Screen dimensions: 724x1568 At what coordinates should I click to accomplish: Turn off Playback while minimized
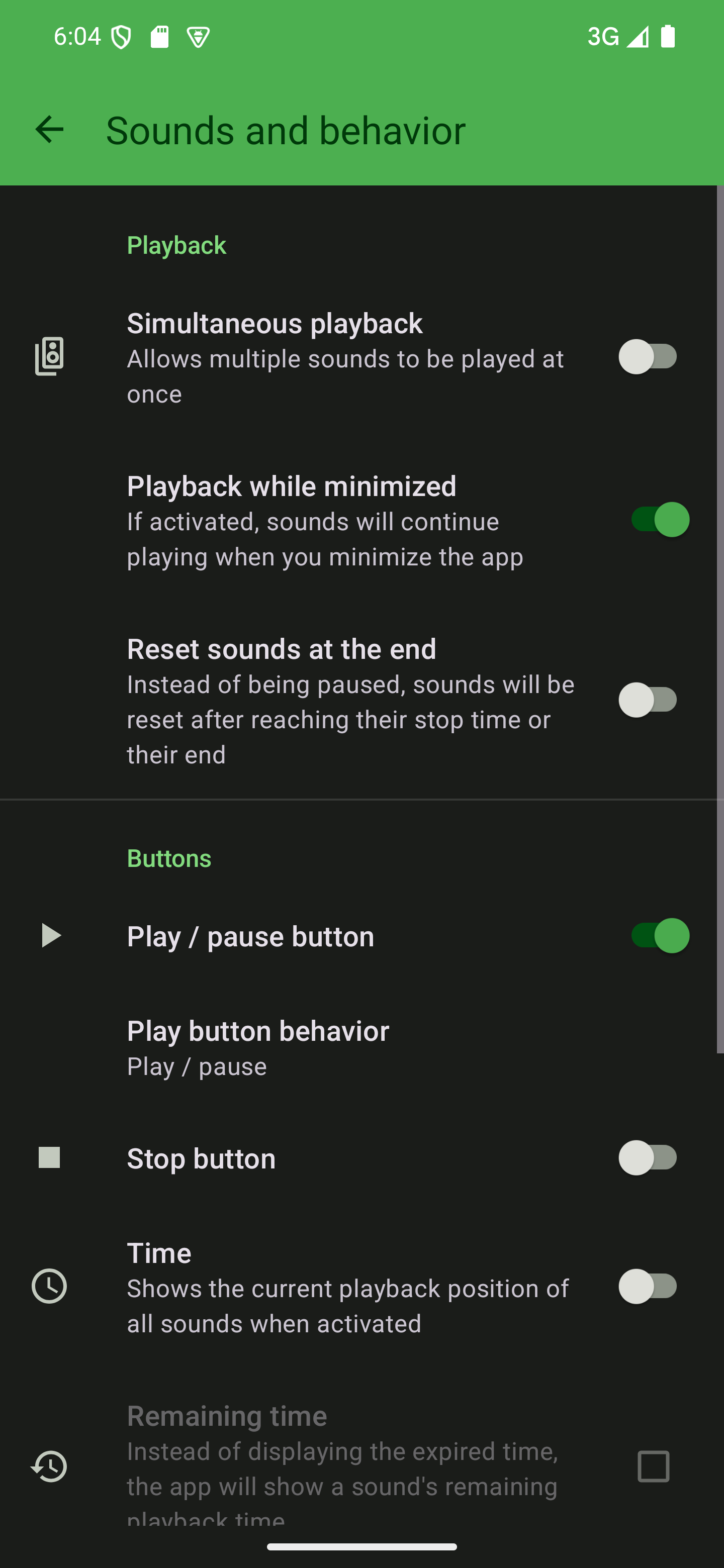pos(660,519)
